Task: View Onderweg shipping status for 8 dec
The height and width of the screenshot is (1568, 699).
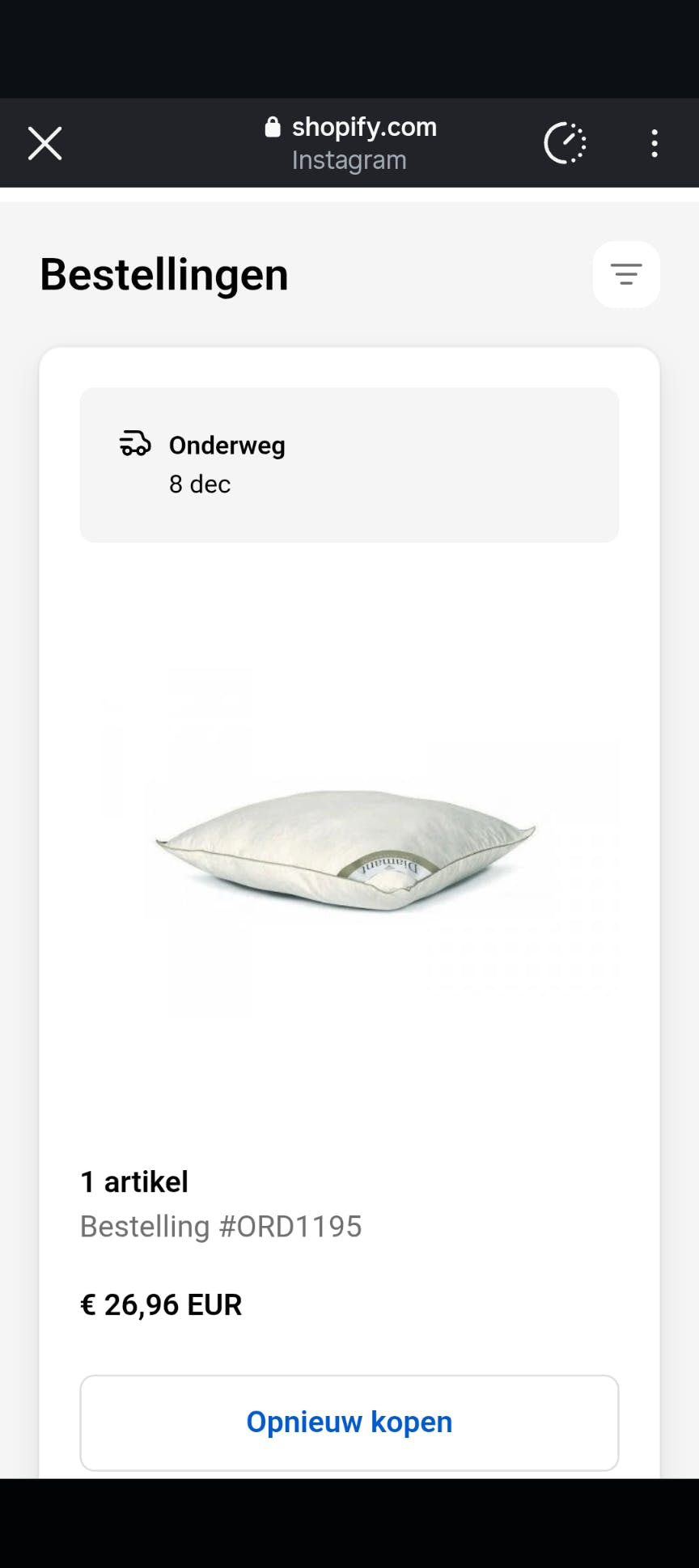Action: click(x=349, y=465)
